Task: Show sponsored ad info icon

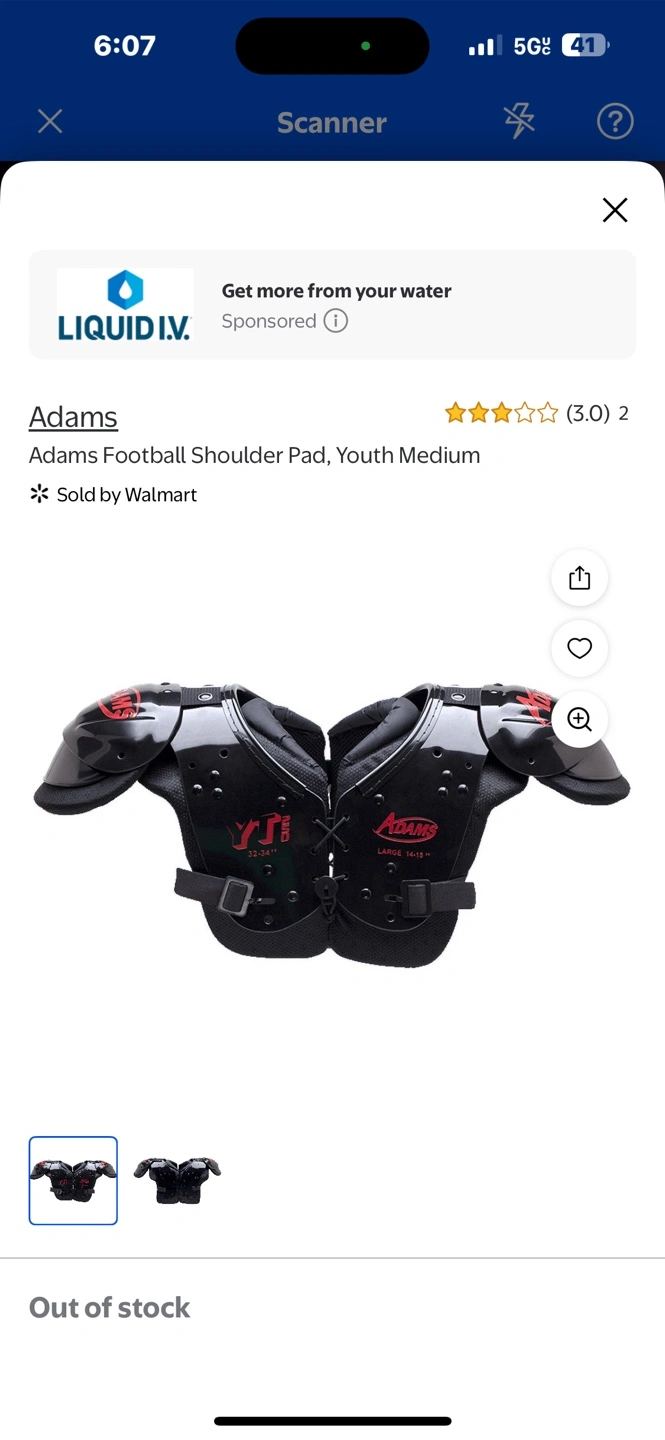Action: (336, 321)
